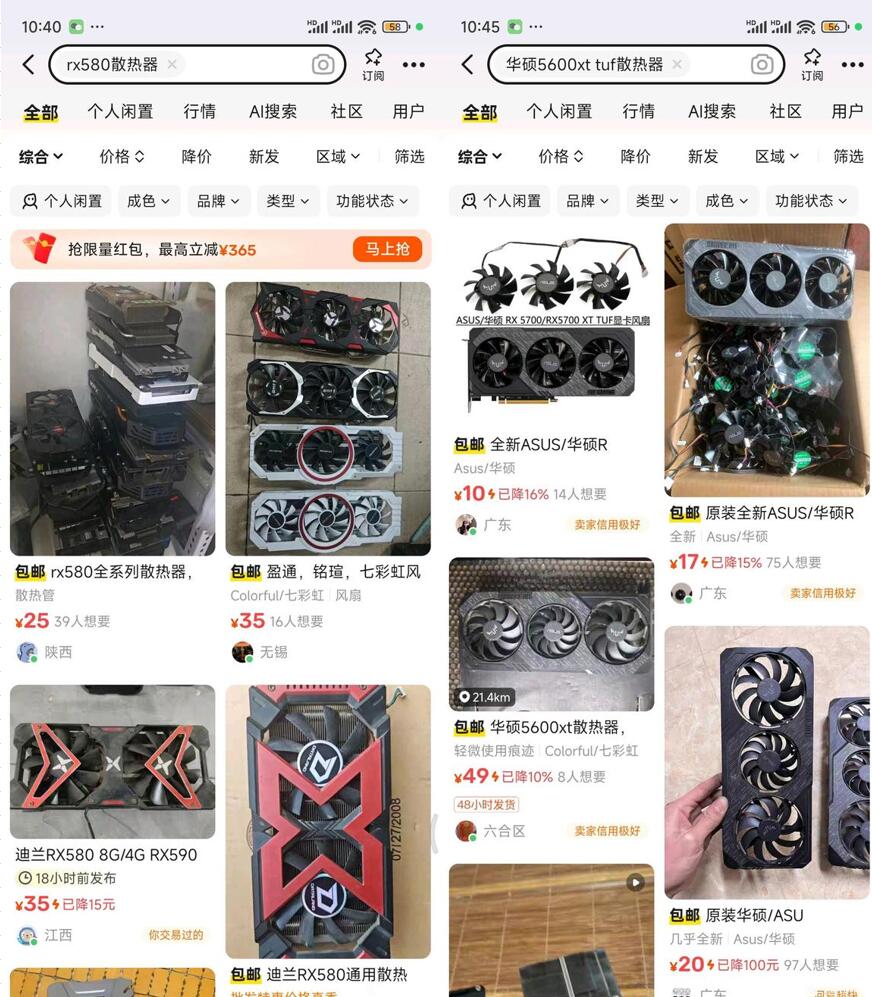Subscribe (订阅) to the rx580散热器 search

373,65
